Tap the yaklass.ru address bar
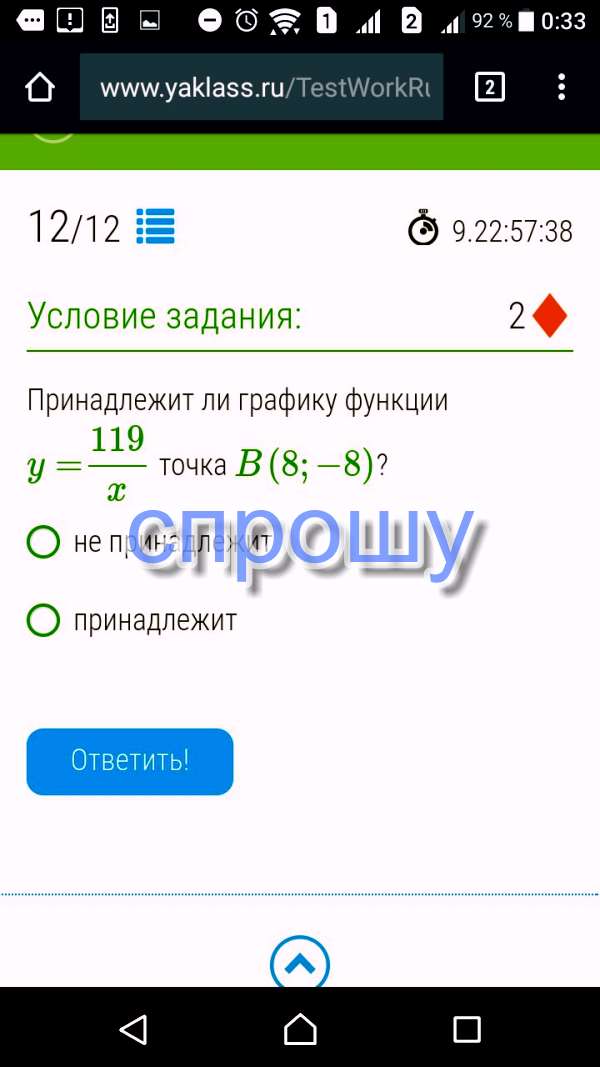This screenshot has height=1067, width=600. (x=262, y=88)
